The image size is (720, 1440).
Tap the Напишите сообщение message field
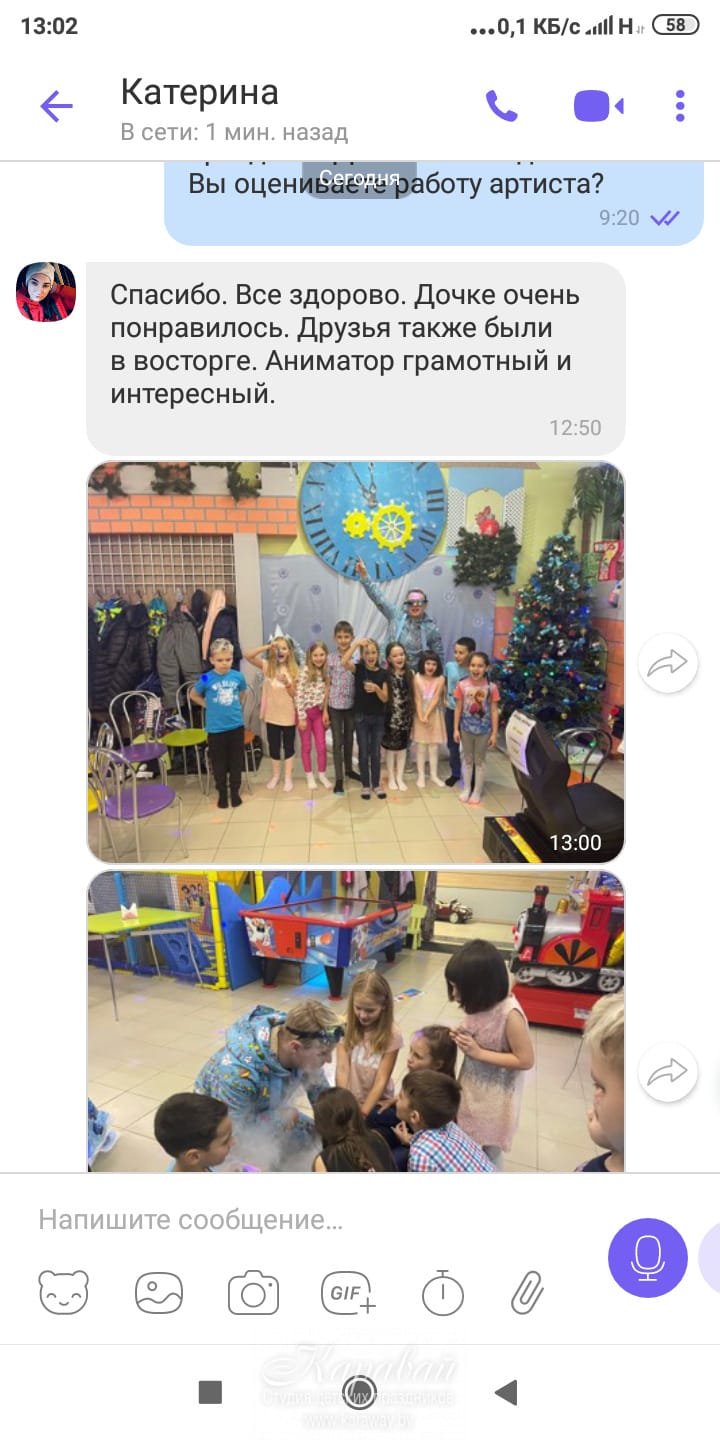pos(300,1219)
